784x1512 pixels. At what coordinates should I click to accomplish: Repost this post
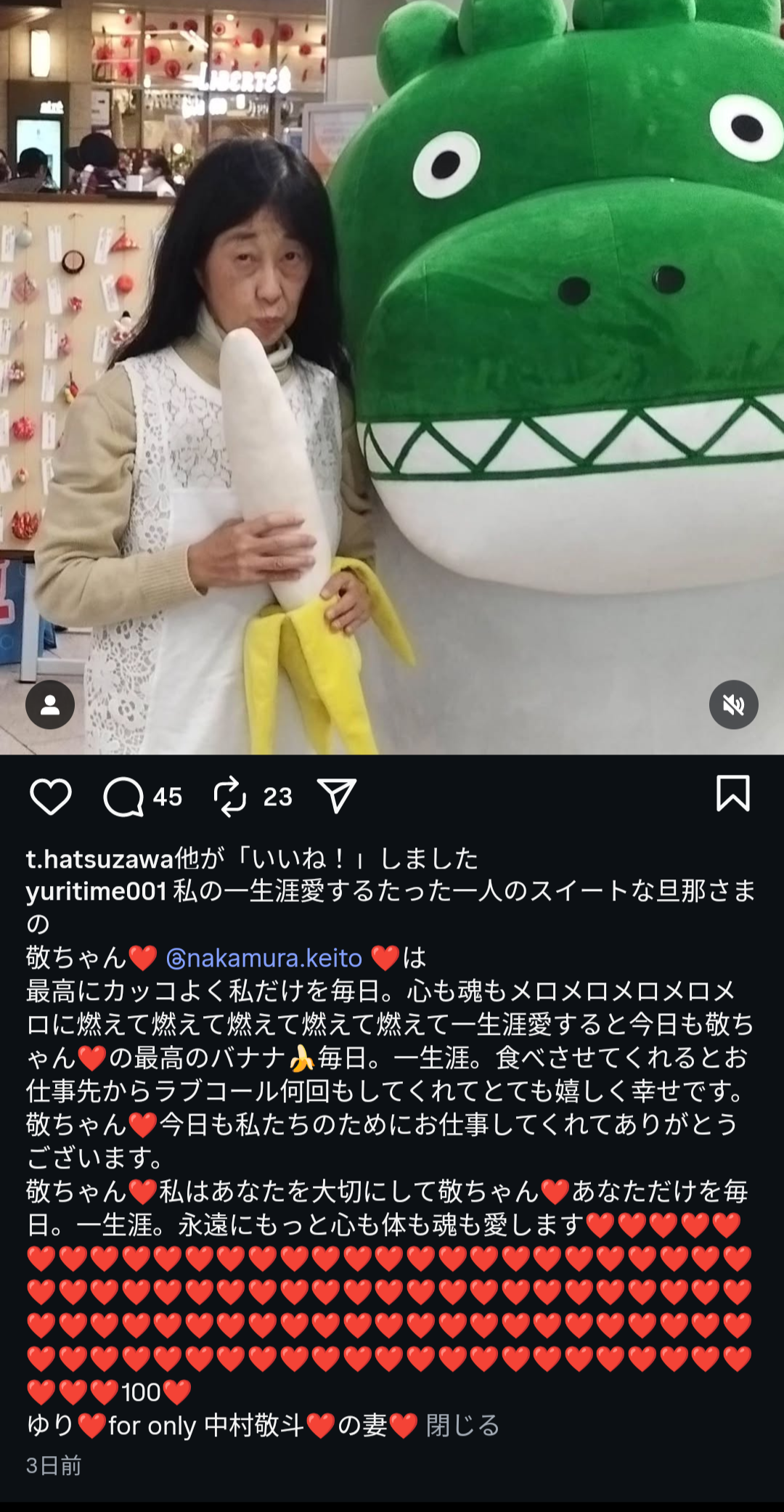[x=230, y=797]
